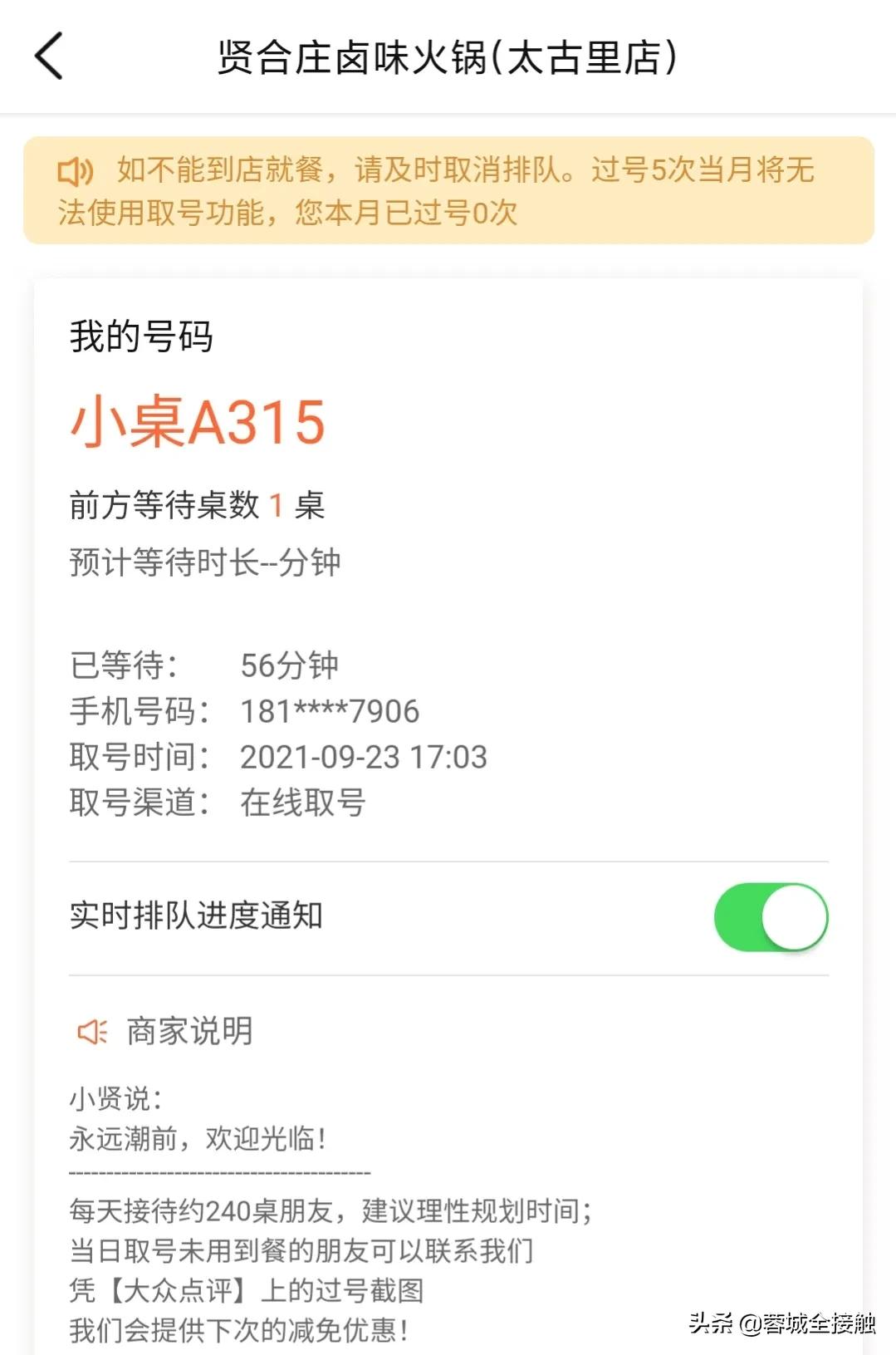
Task: Open the store name 贤合庄卤味火锅(太古里店)
Action: coord(448,58)
